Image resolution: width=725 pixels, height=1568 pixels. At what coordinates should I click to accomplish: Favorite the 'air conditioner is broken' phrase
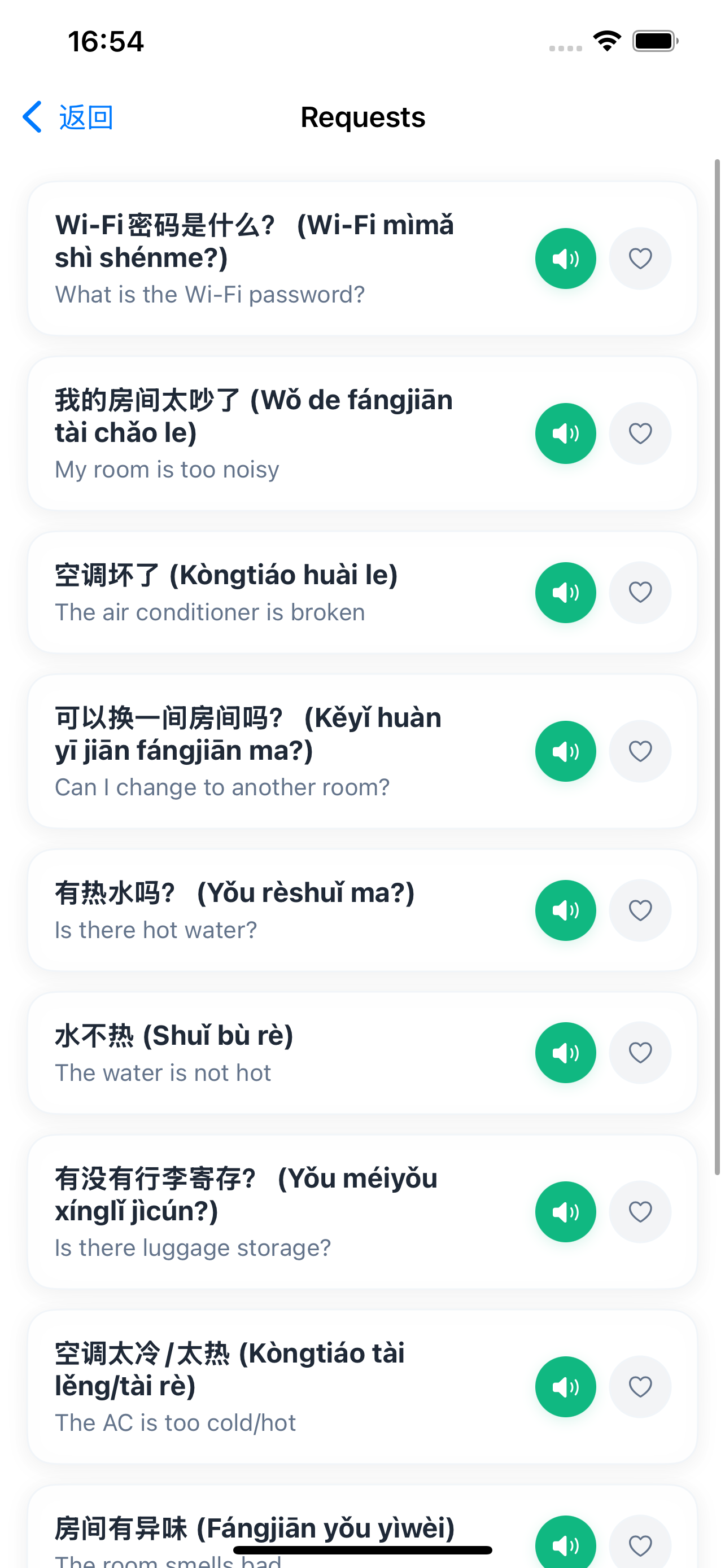(x=640, y=592)
